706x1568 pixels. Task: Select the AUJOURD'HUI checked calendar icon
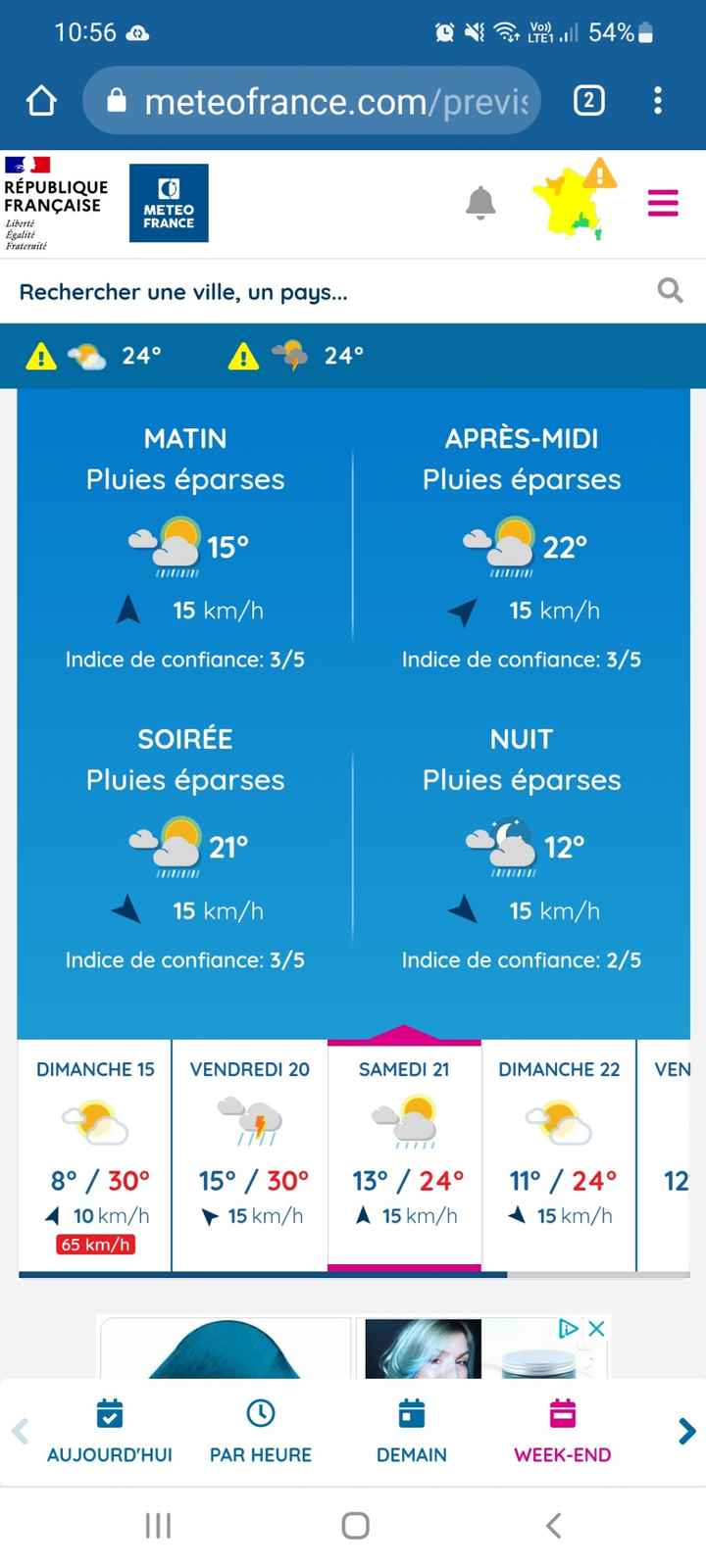[109, 1412]
